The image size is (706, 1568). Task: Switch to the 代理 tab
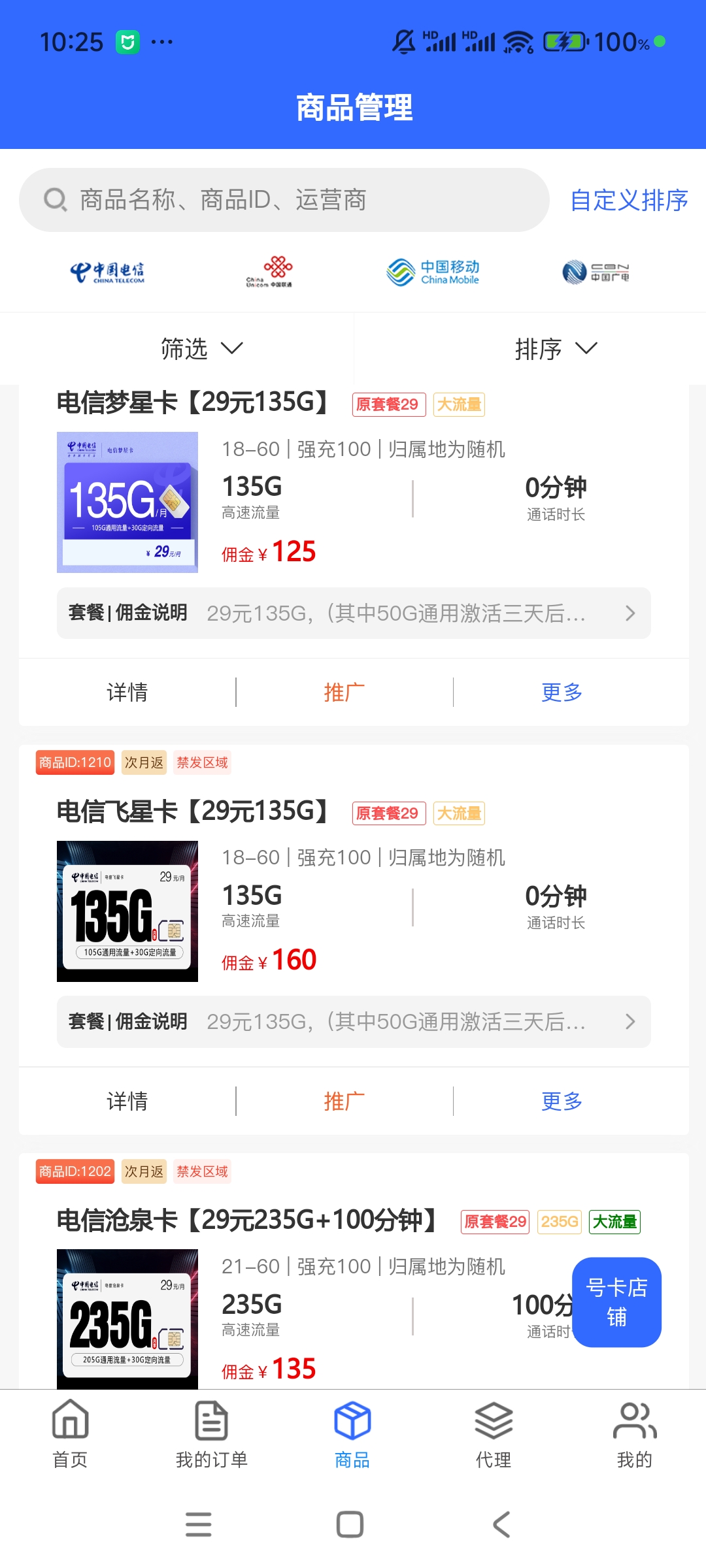click(494, 1434)
